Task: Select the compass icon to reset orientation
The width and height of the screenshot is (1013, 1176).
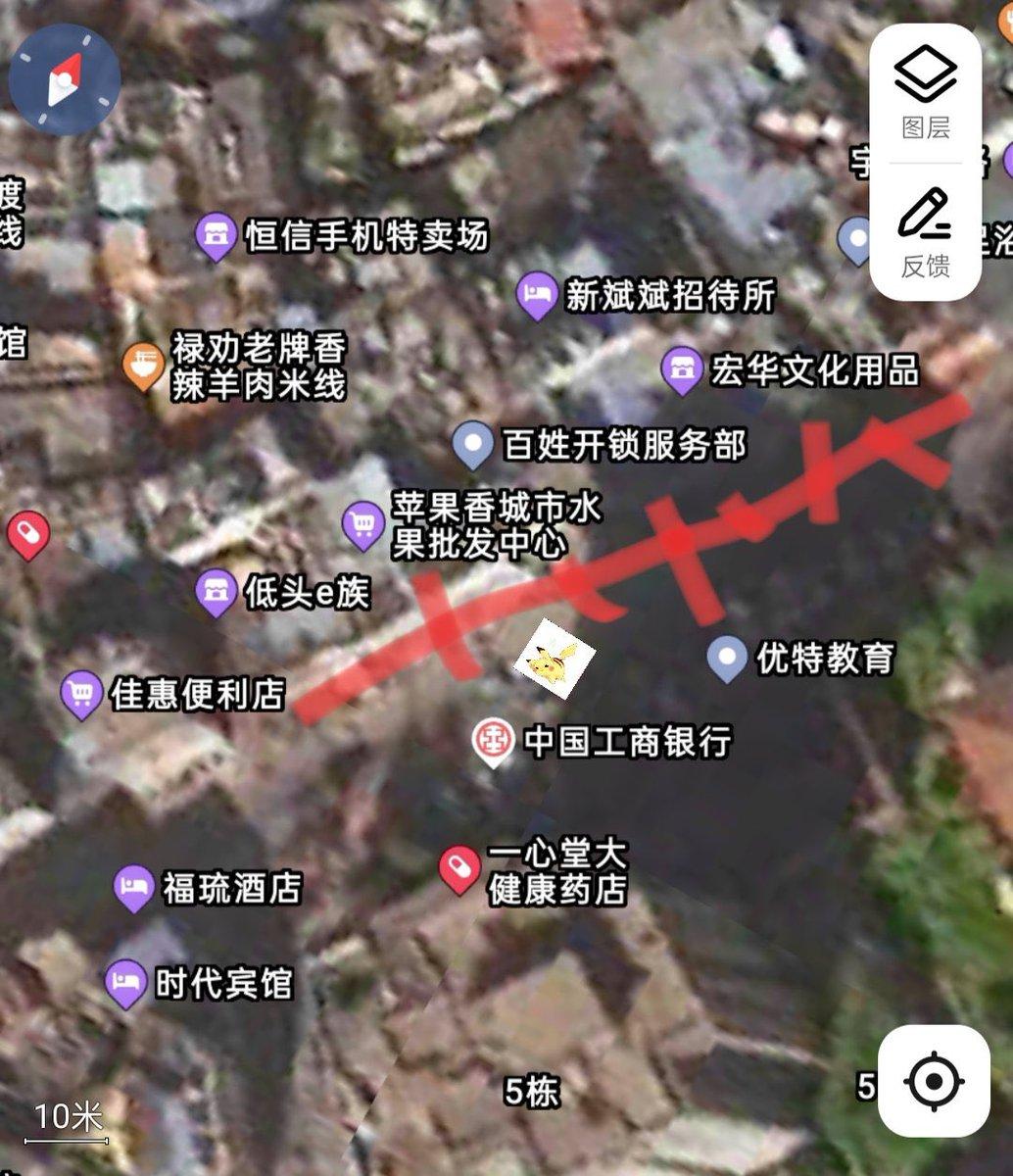Action: pyautogui.click(x=65, y=80)
